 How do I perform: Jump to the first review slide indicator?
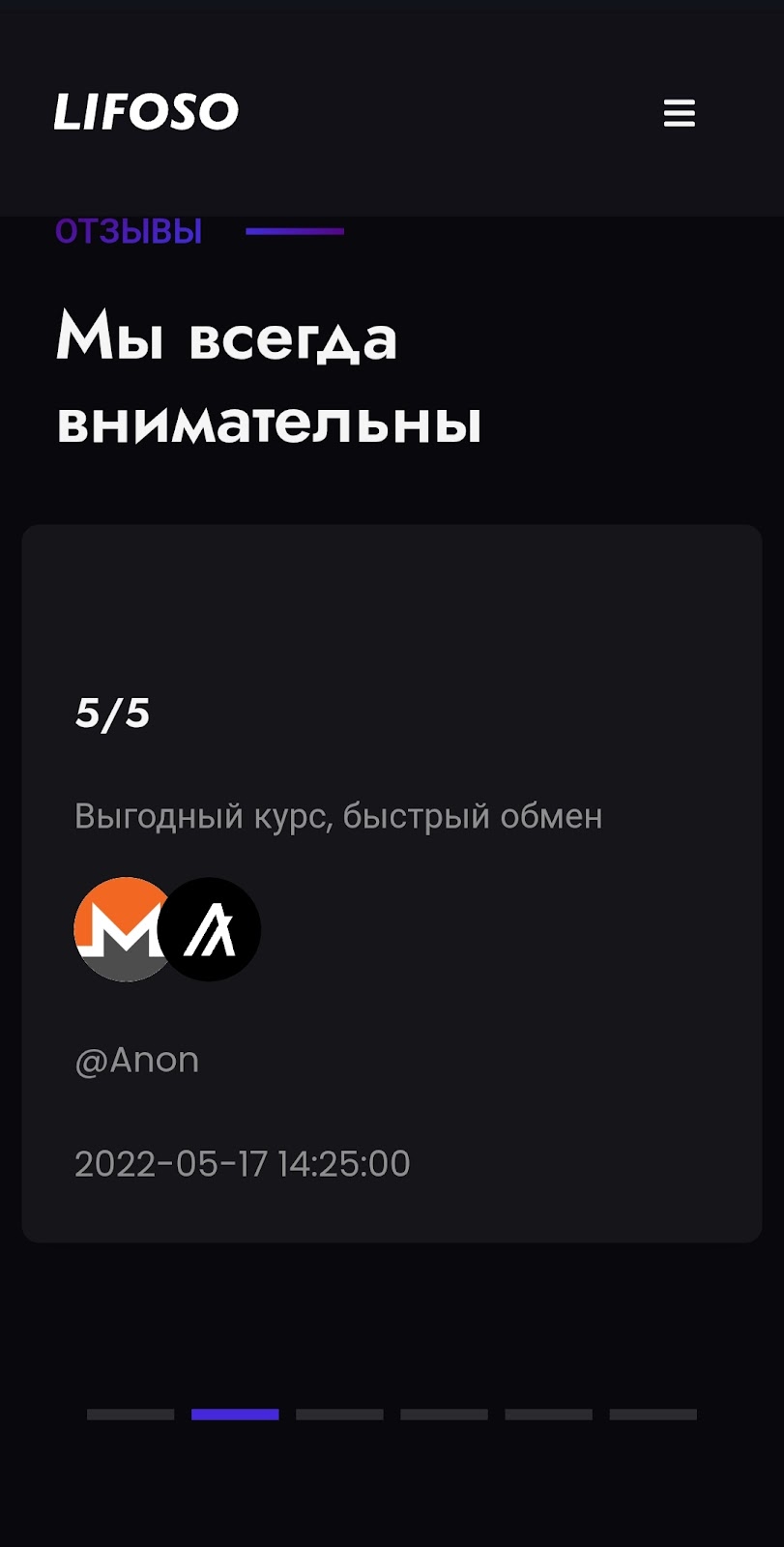[131, 1414]
